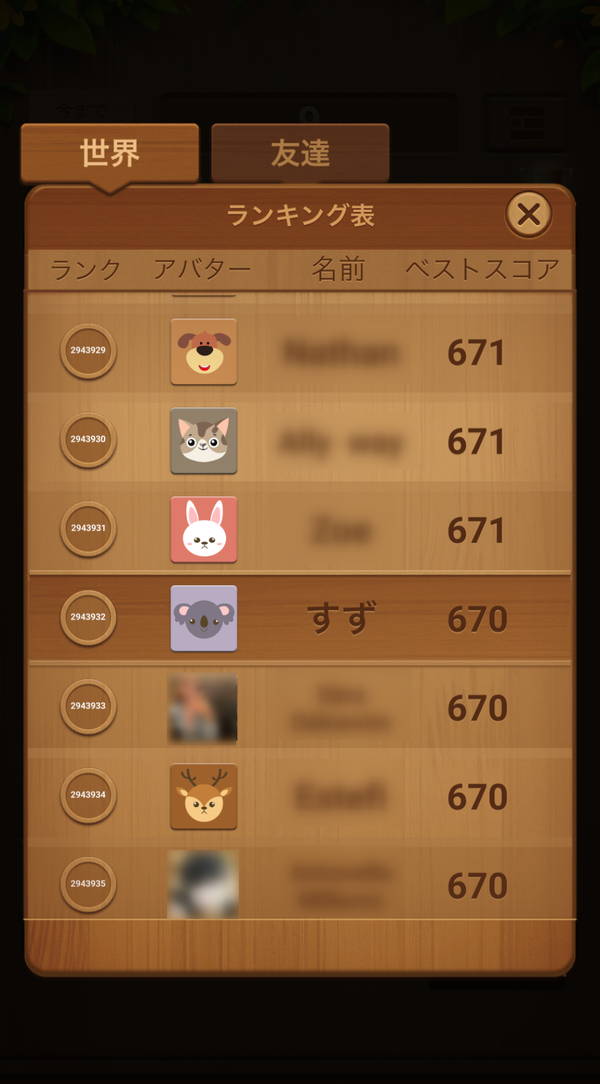Open the row ranked 2943929

[x=300, y=351]
